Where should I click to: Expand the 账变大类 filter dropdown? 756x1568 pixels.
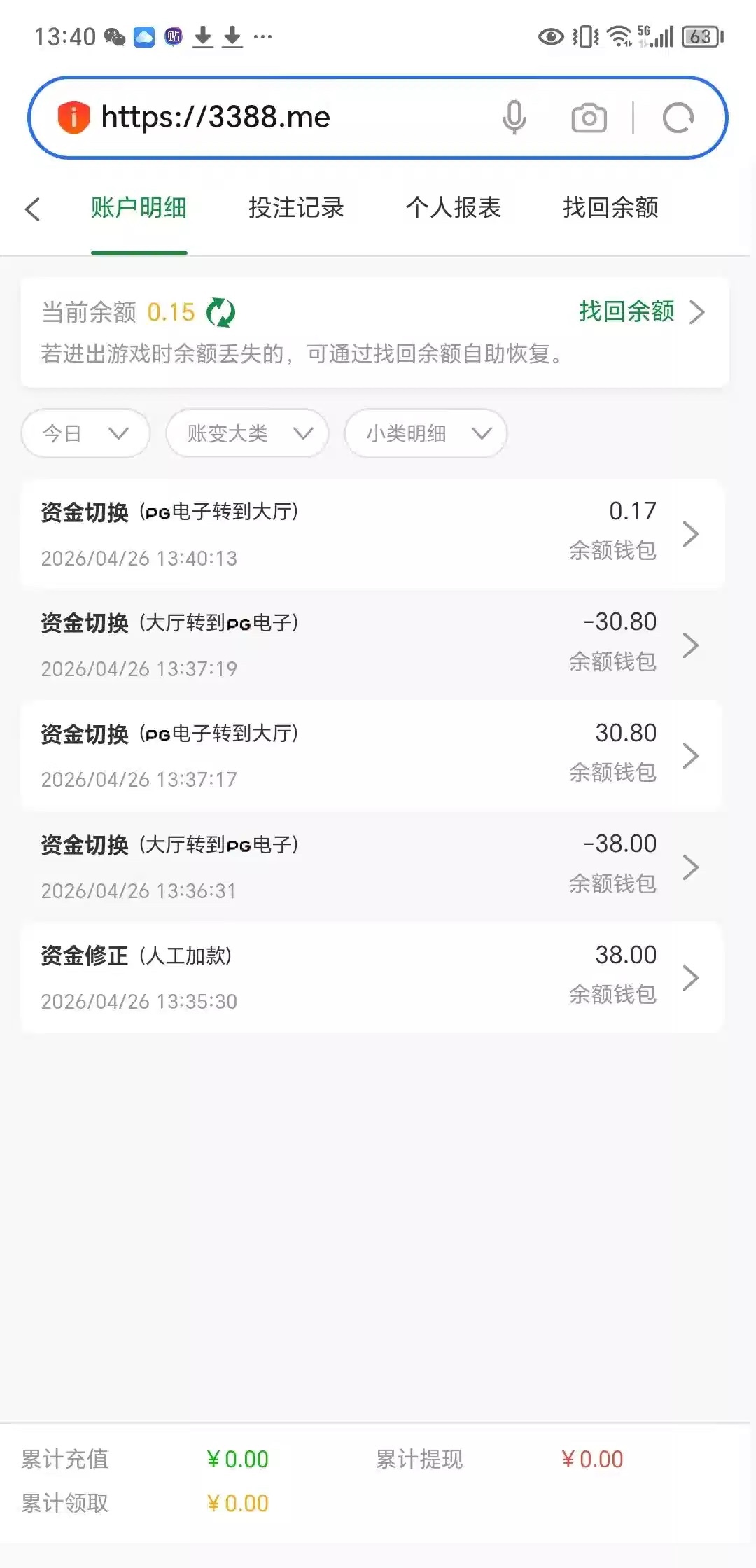[247, 433]
